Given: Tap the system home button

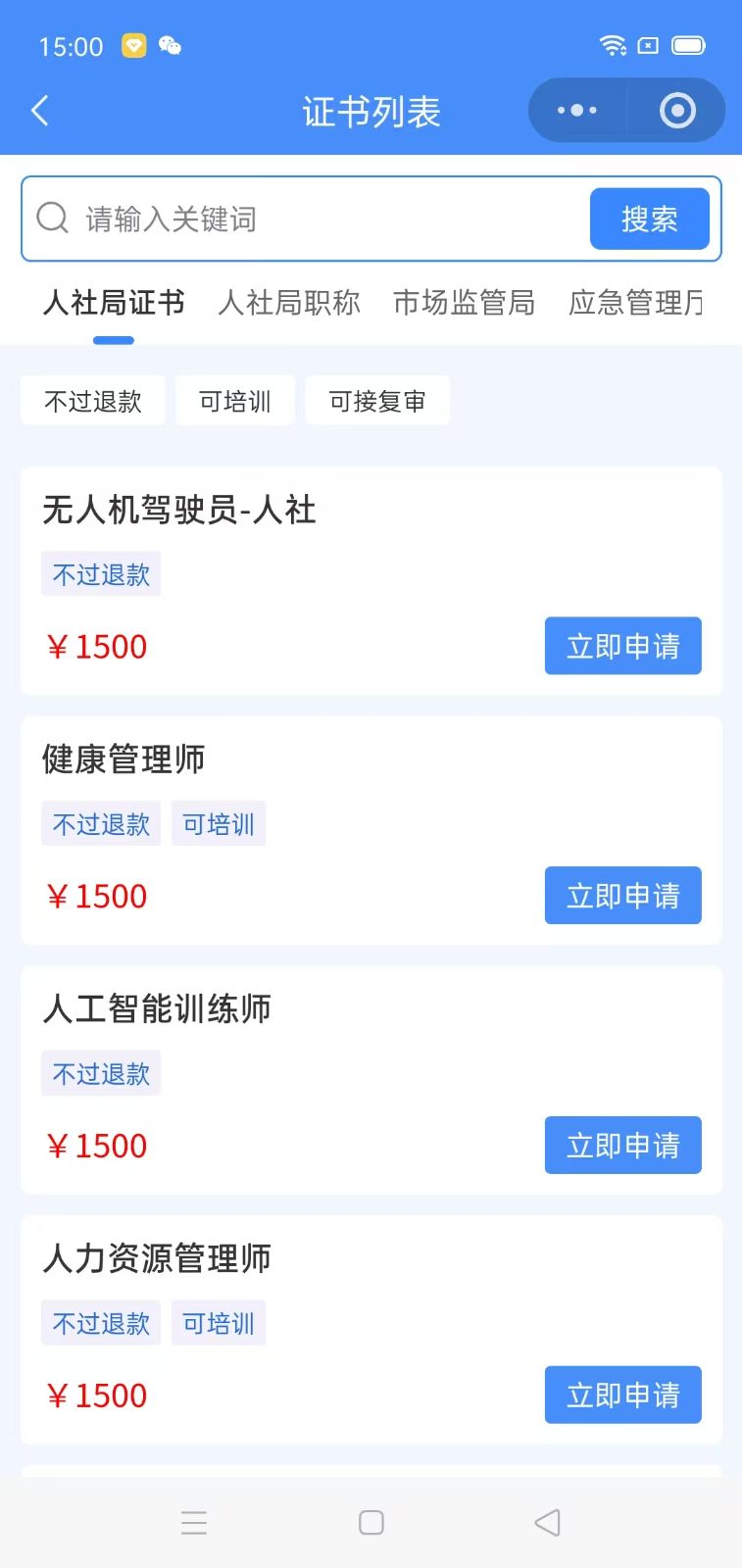Looking at the screenshot, I should (x=371, y=1522).
